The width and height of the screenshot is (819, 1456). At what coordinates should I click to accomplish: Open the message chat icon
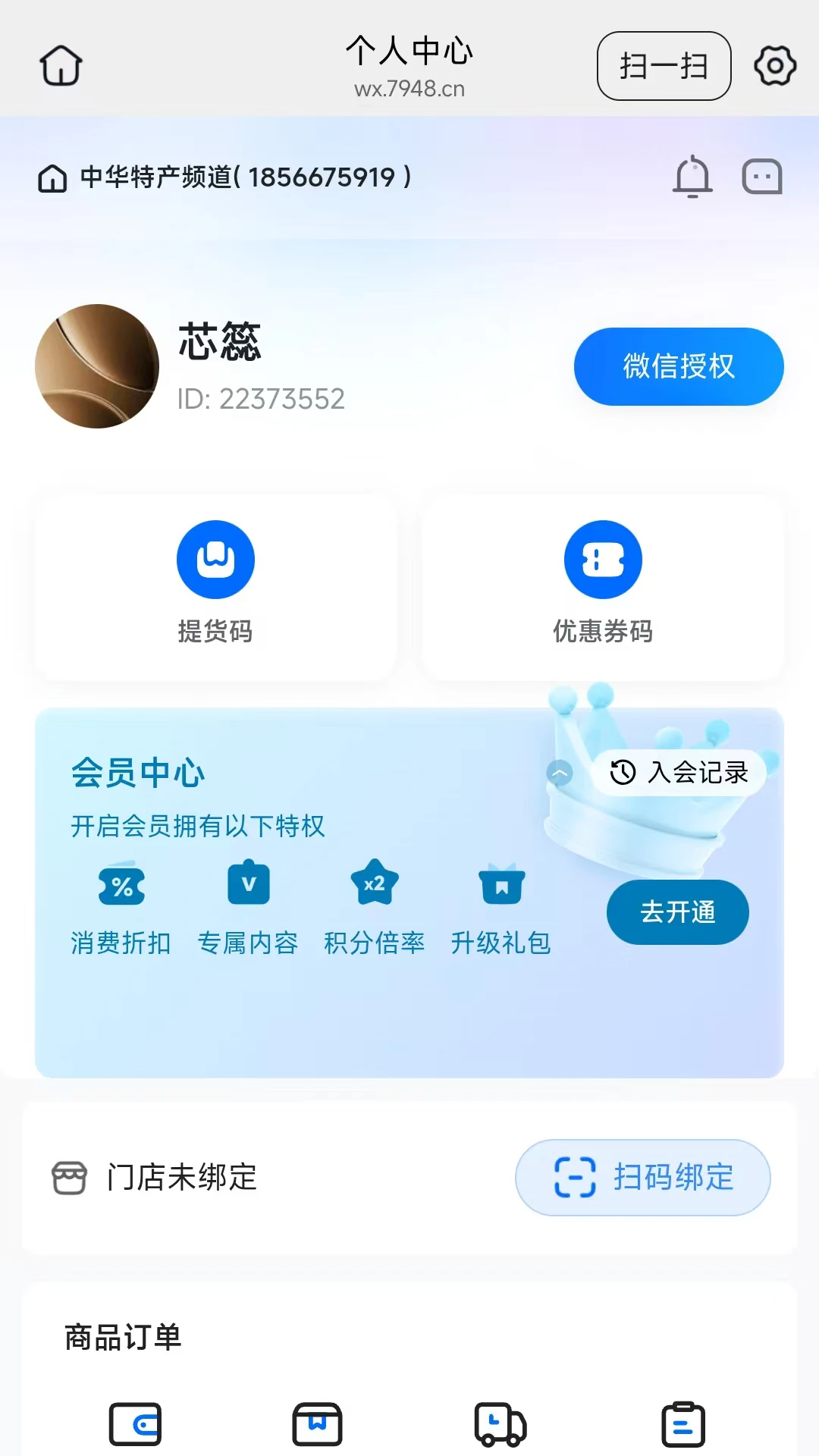click(762, 177)
